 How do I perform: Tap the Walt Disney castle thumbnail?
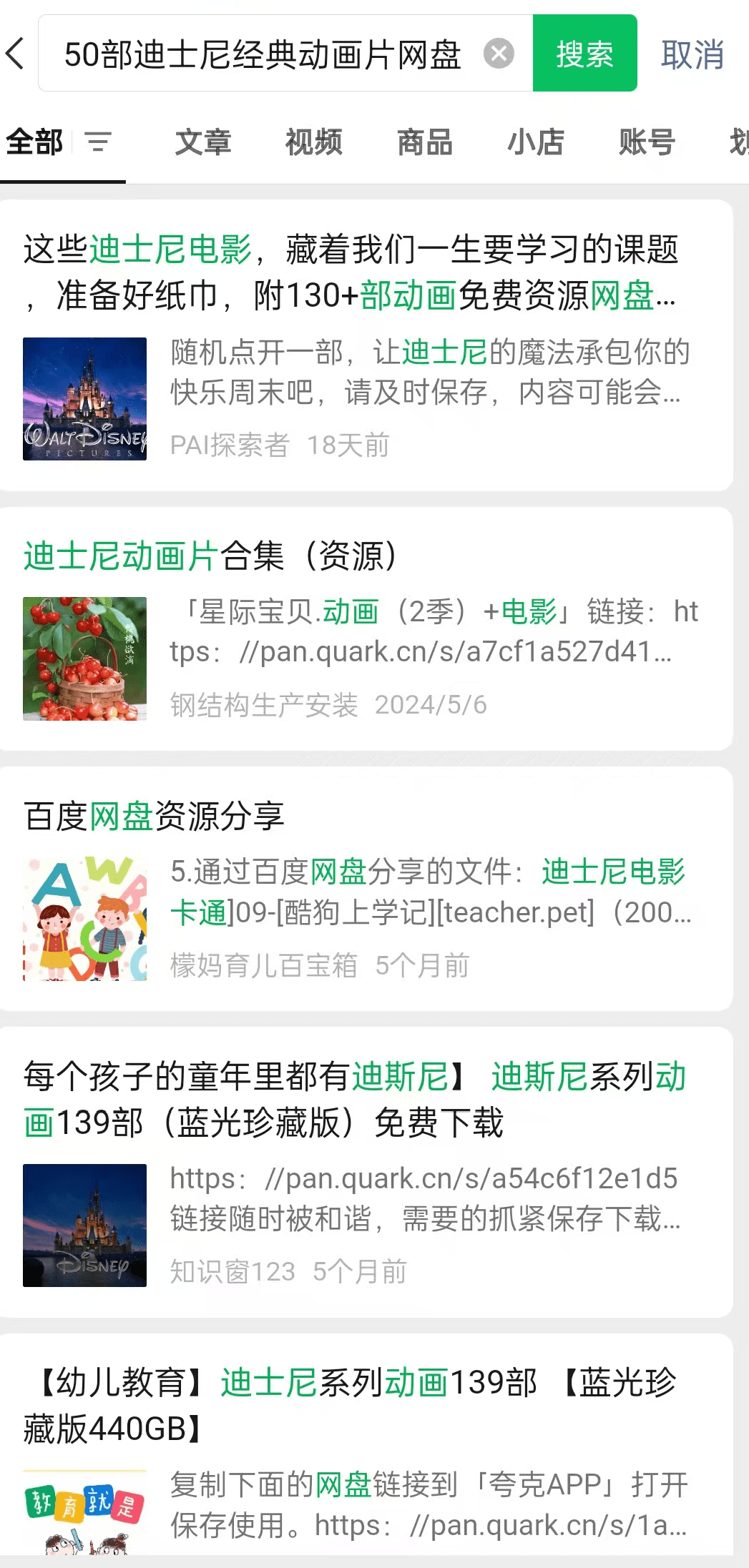(x=84, y=399)
